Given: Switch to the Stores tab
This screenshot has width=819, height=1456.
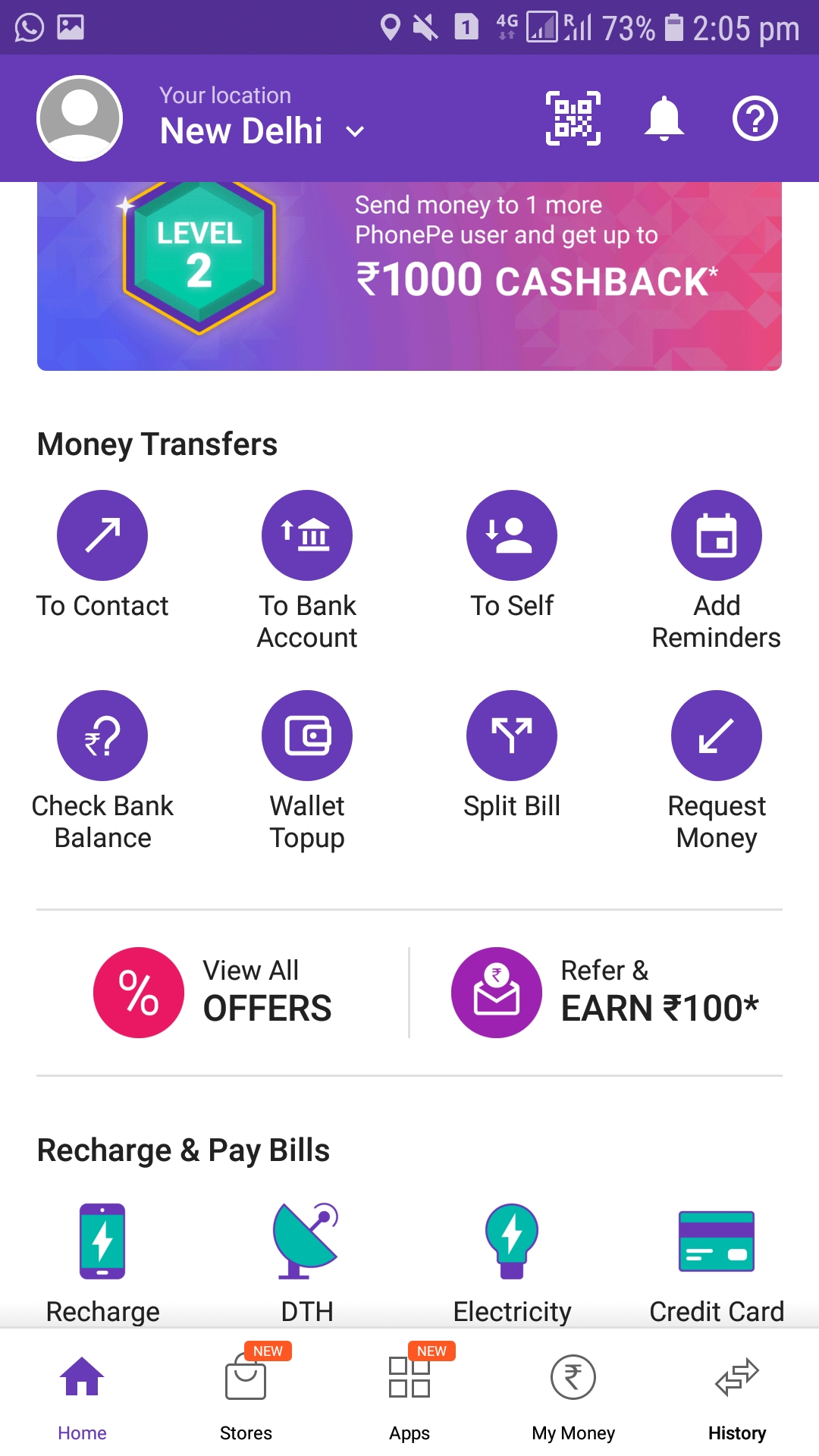Looking at the screenshot, I should point(246,1395).
